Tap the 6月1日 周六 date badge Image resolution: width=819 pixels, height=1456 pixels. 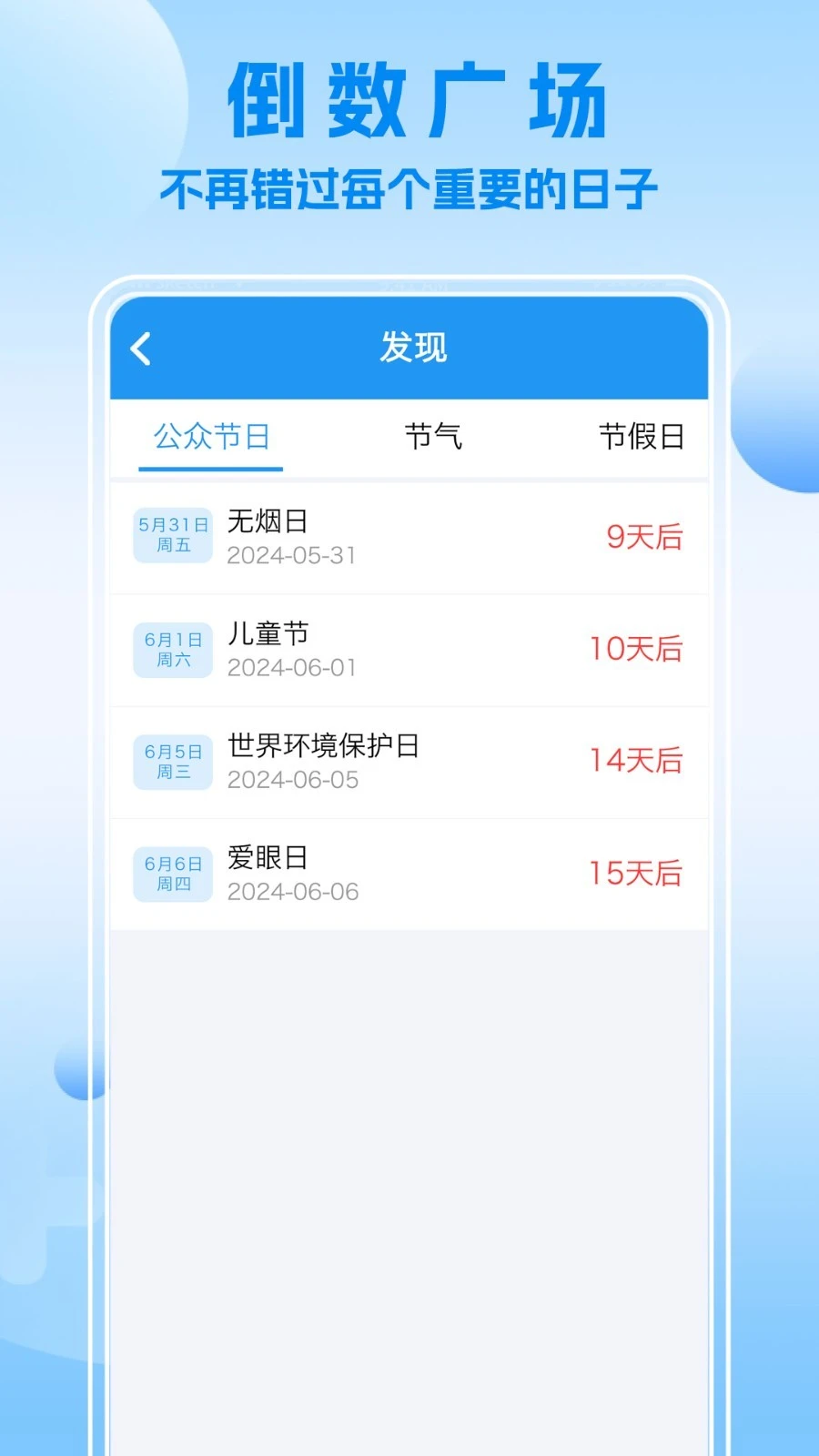pos(171,649)
